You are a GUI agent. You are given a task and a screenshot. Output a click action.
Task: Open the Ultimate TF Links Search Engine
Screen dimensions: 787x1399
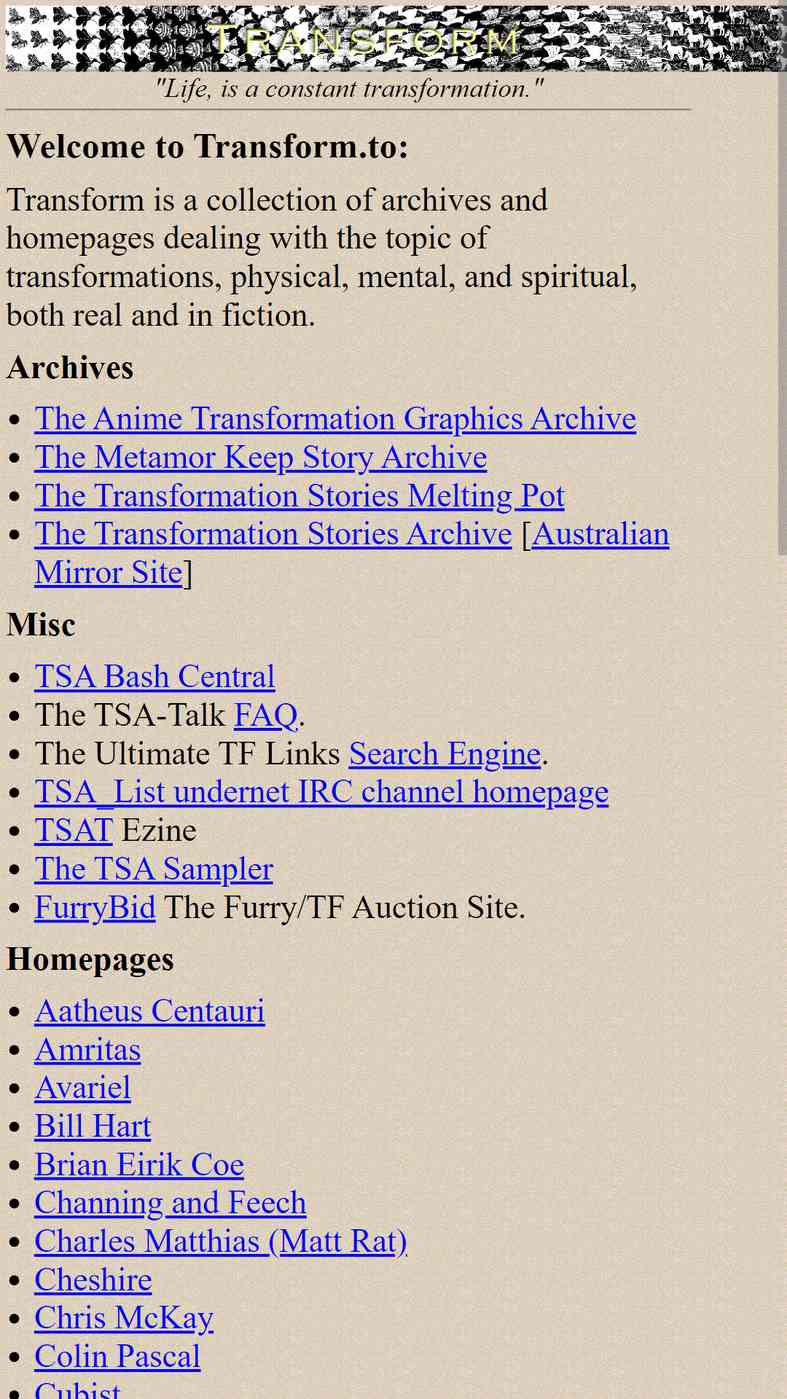pyautogui.click(x=445, y=753)
